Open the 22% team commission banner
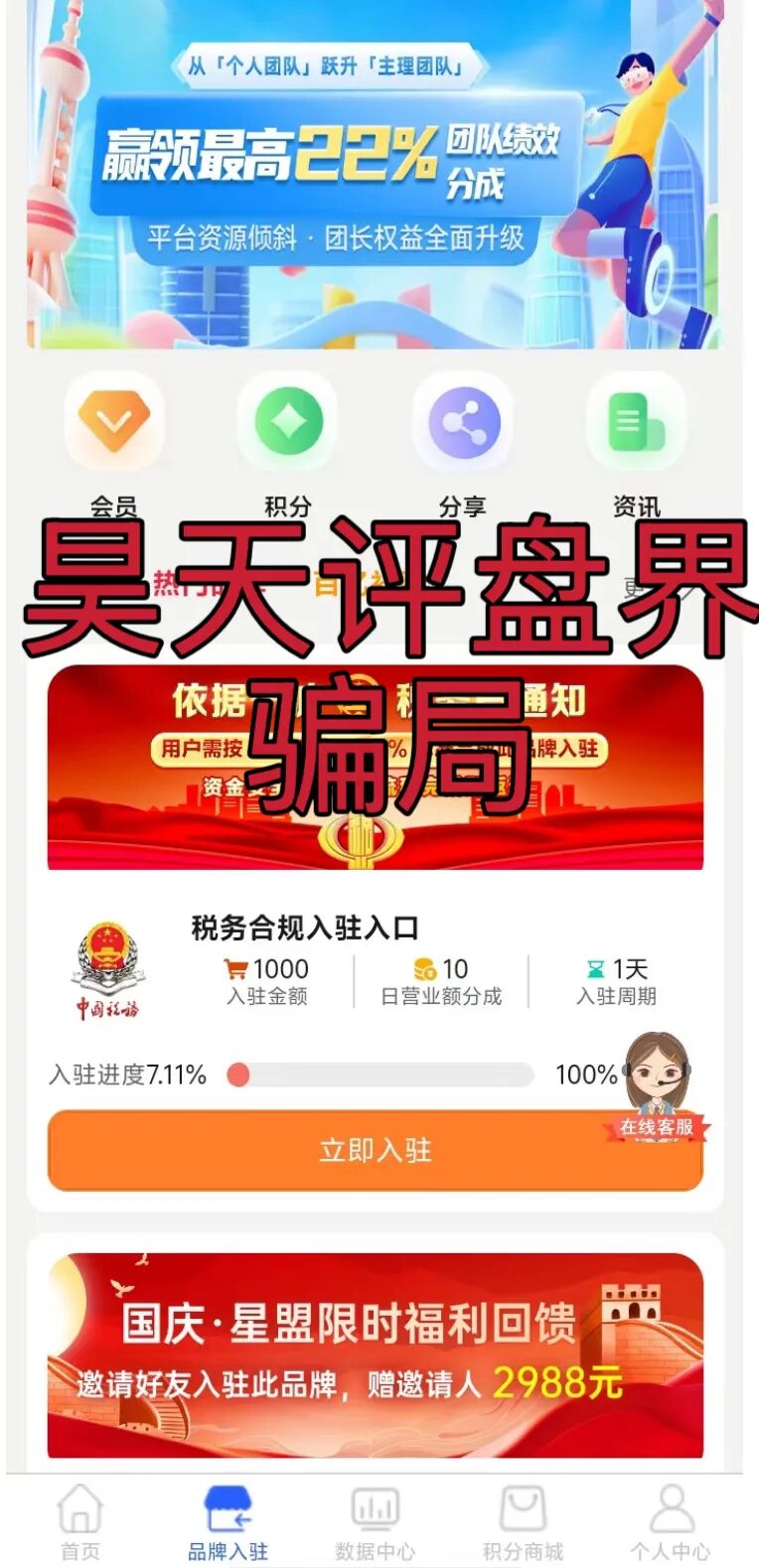This screenshot has height=1568, width=759. pos(374,174)
